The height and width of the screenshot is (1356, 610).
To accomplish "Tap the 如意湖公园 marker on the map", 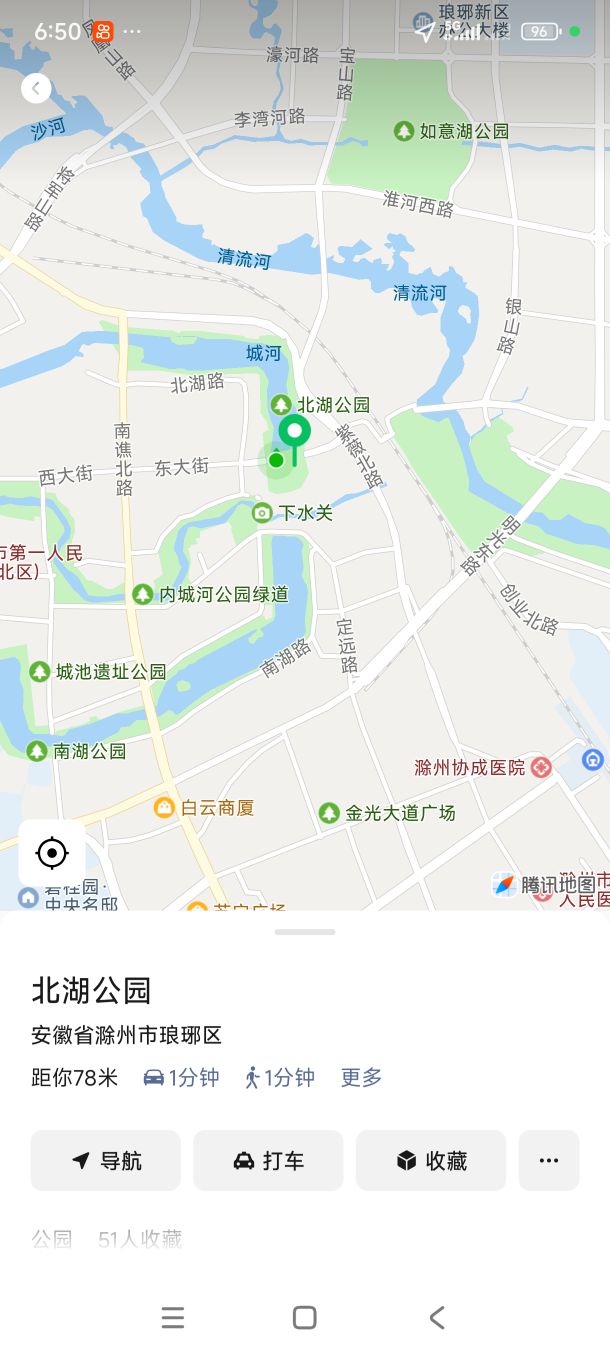I will pos(404,131).
